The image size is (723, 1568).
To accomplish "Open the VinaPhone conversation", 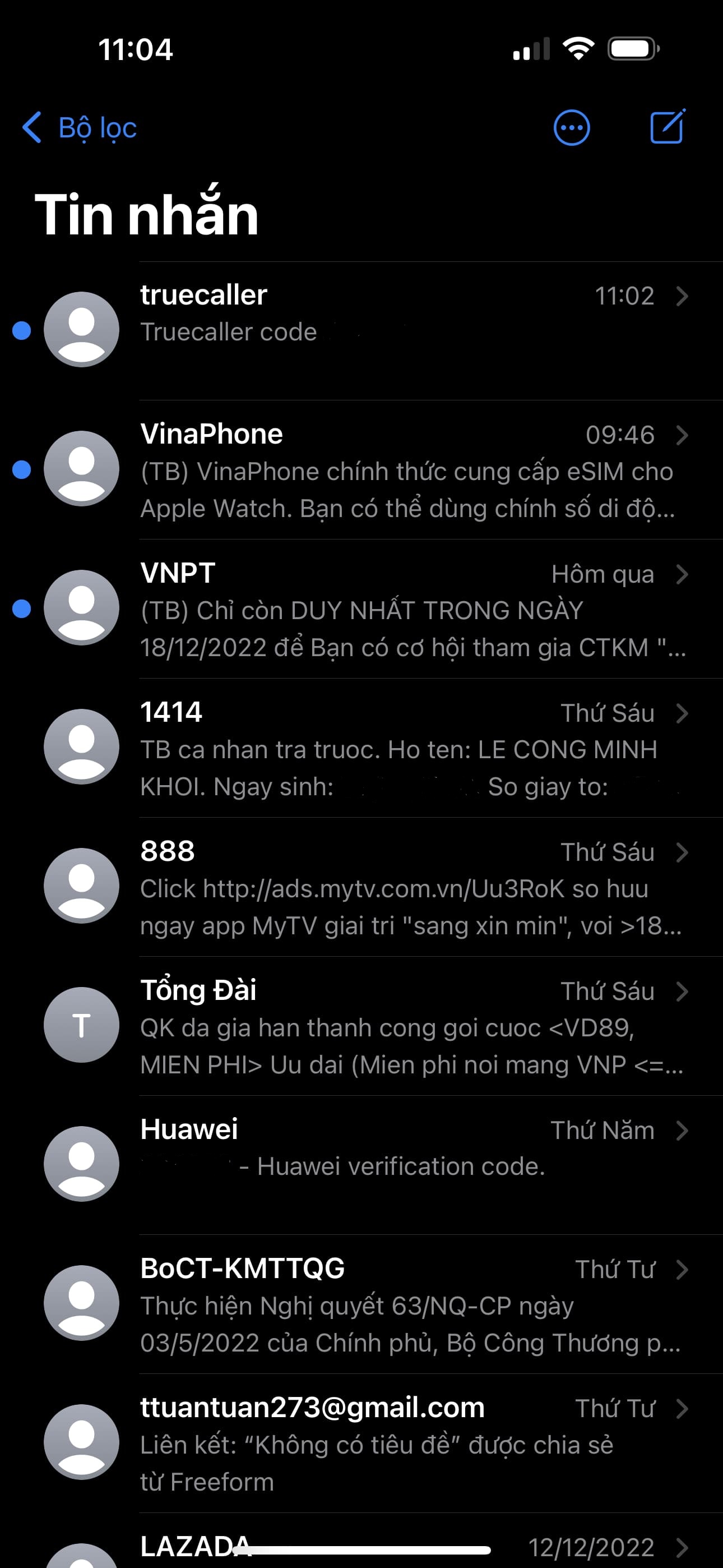I will (361, 469).
